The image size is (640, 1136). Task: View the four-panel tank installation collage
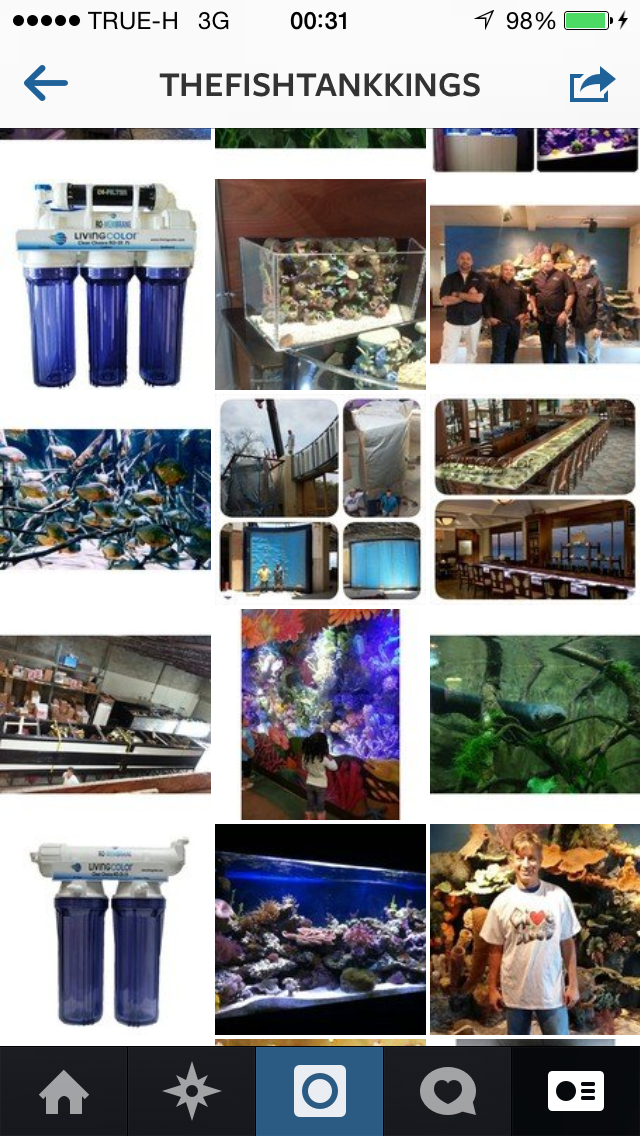click(x=320, y=499)
